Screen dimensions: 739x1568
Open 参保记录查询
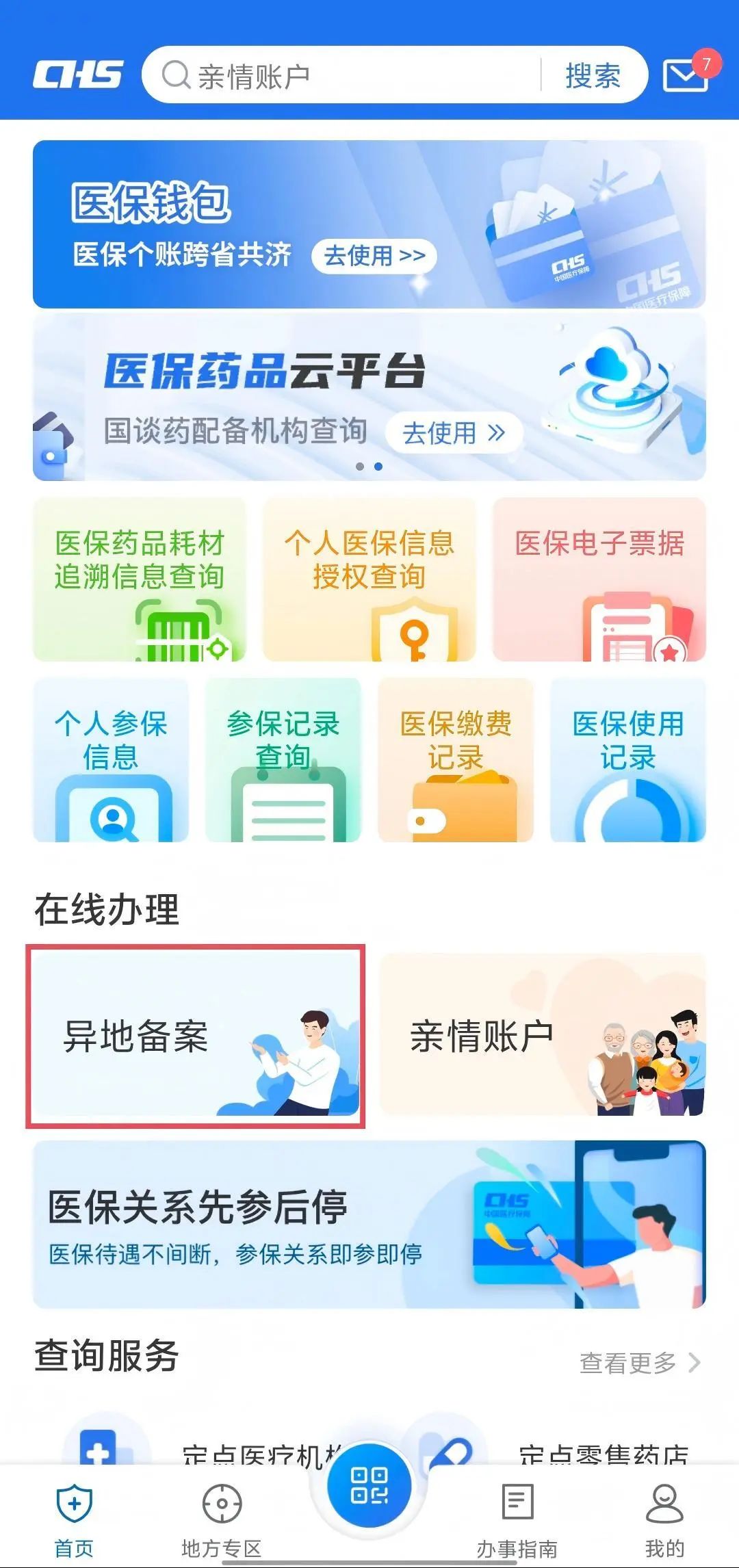coord(283,759)
